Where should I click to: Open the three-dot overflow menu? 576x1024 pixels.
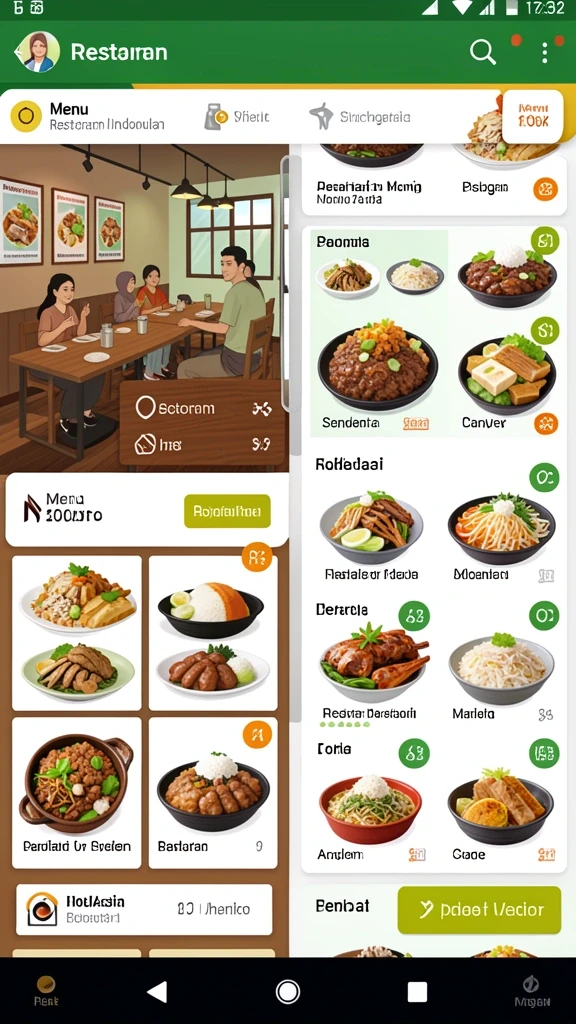(545, 52)
